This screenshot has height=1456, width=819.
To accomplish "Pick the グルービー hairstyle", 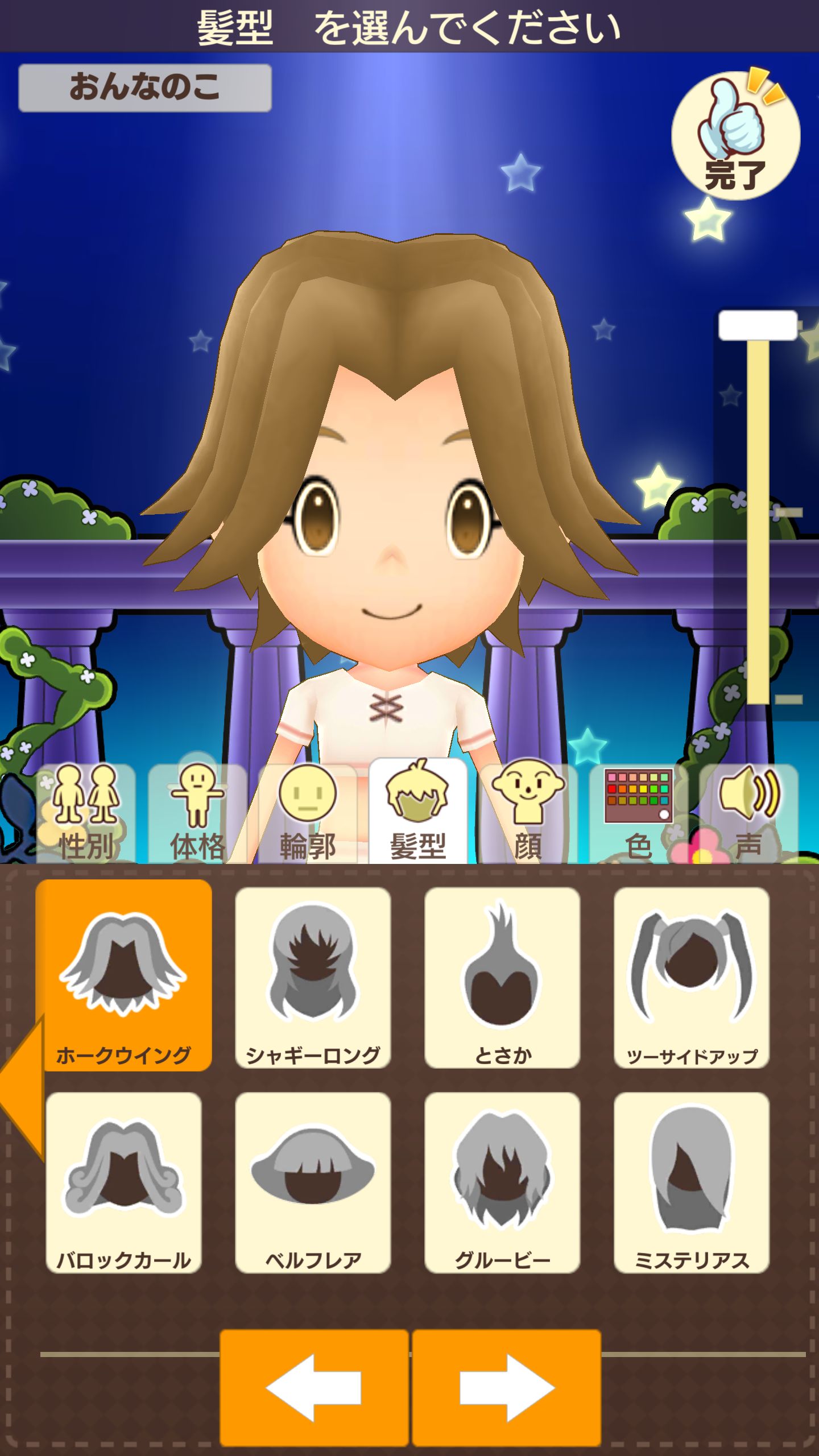I will click(502, 1183).
